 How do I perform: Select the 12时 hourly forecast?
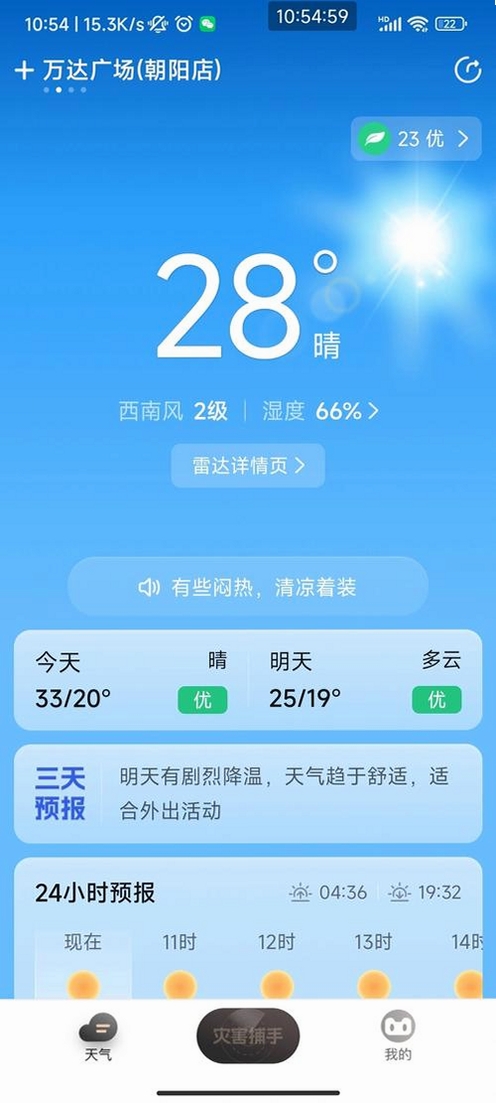point(276,964)
